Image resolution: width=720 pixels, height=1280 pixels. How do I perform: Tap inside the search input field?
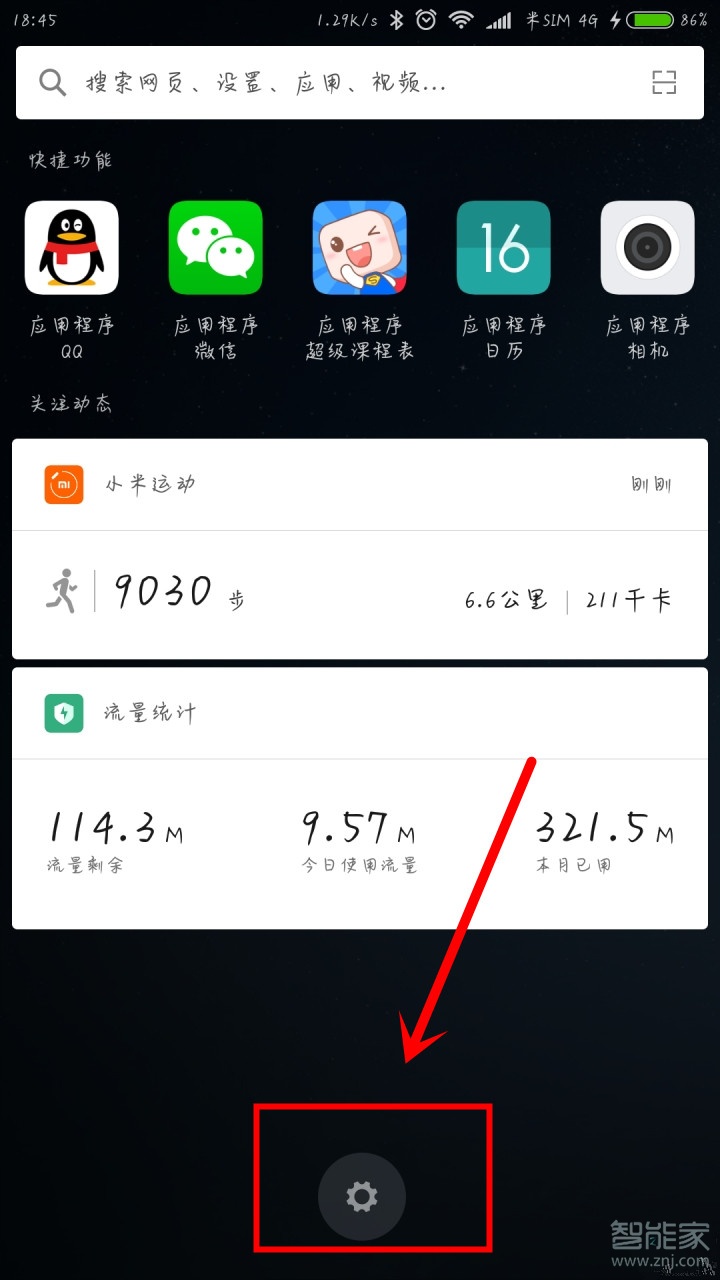pyautogui.click(x=300, y=82)
